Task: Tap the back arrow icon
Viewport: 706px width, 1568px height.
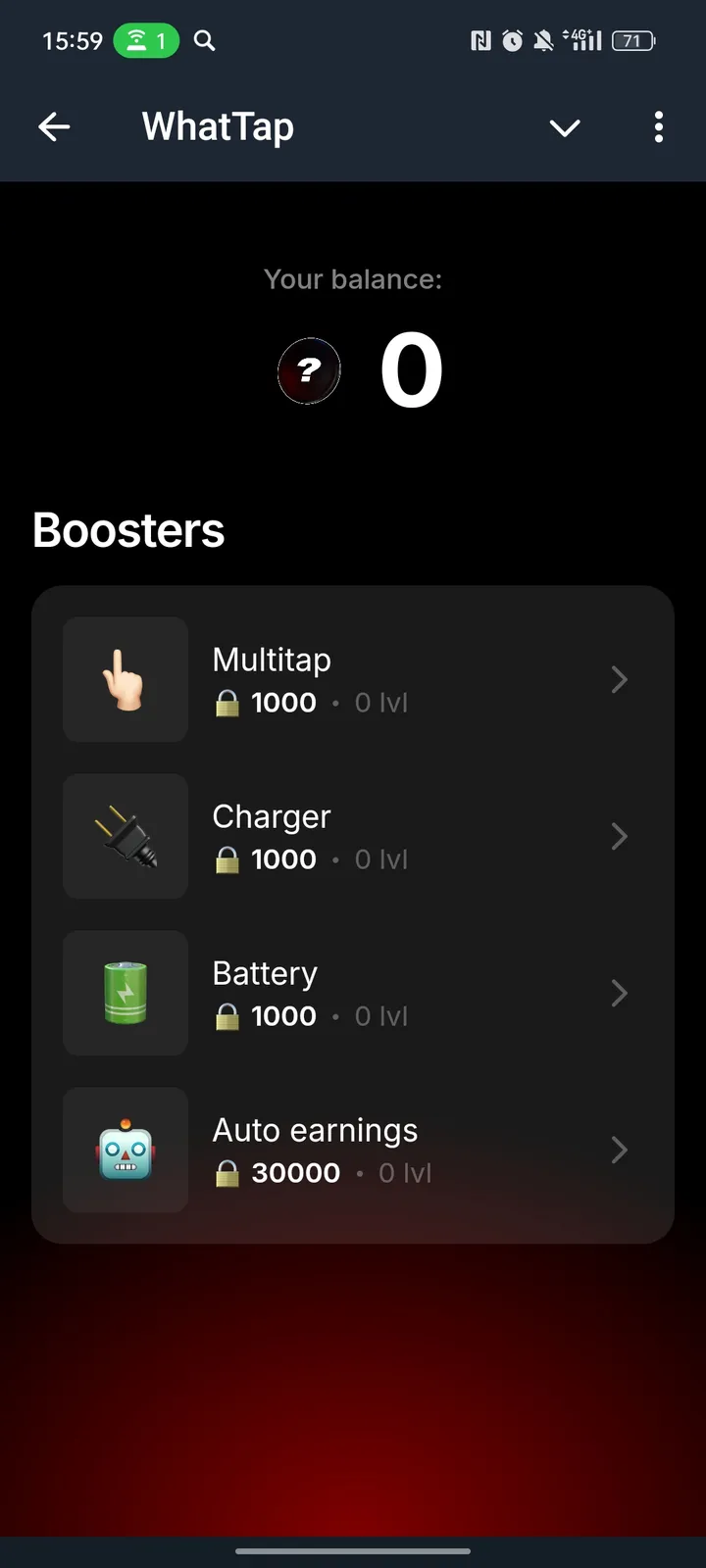Action: pyautogui.click(x=54, y=127)
